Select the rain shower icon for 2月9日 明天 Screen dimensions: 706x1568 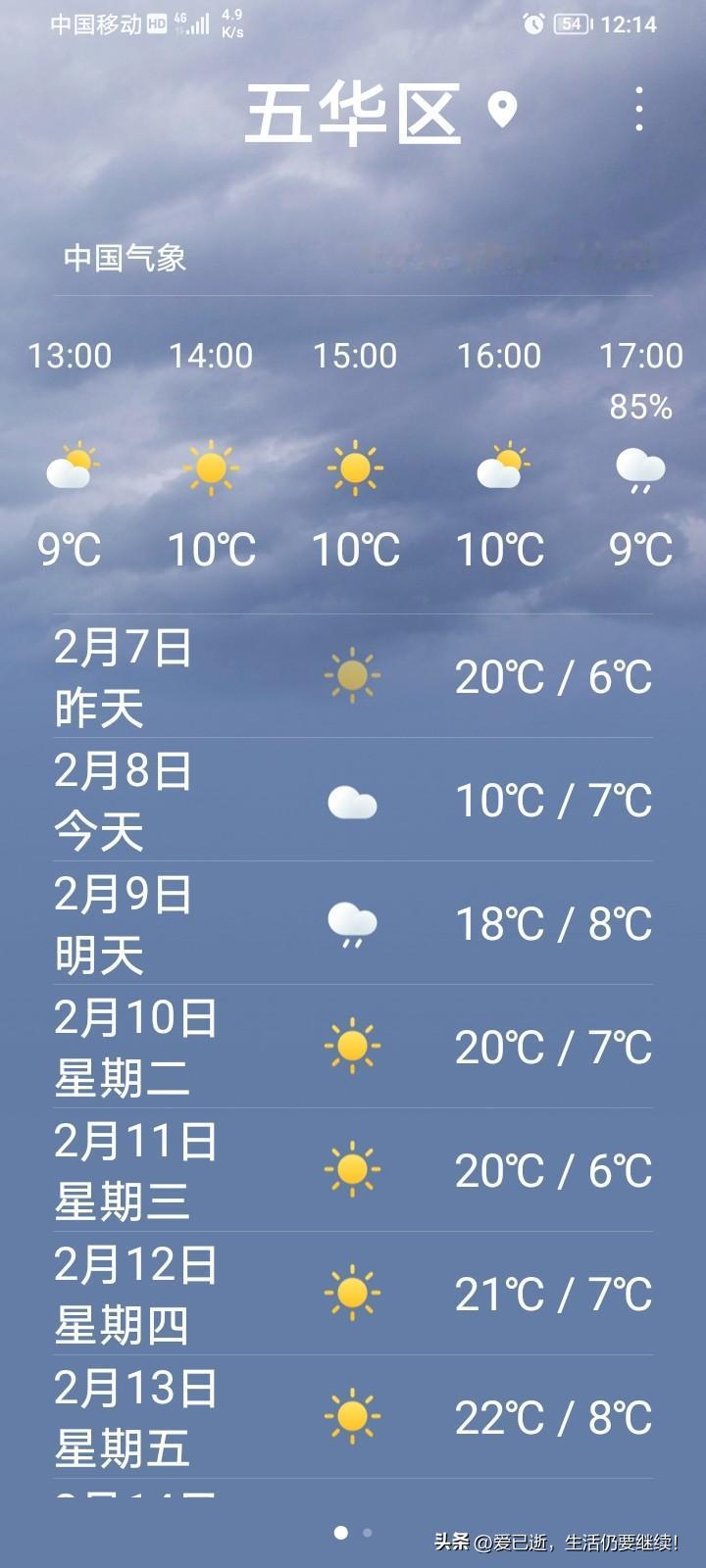coord(353,921)
